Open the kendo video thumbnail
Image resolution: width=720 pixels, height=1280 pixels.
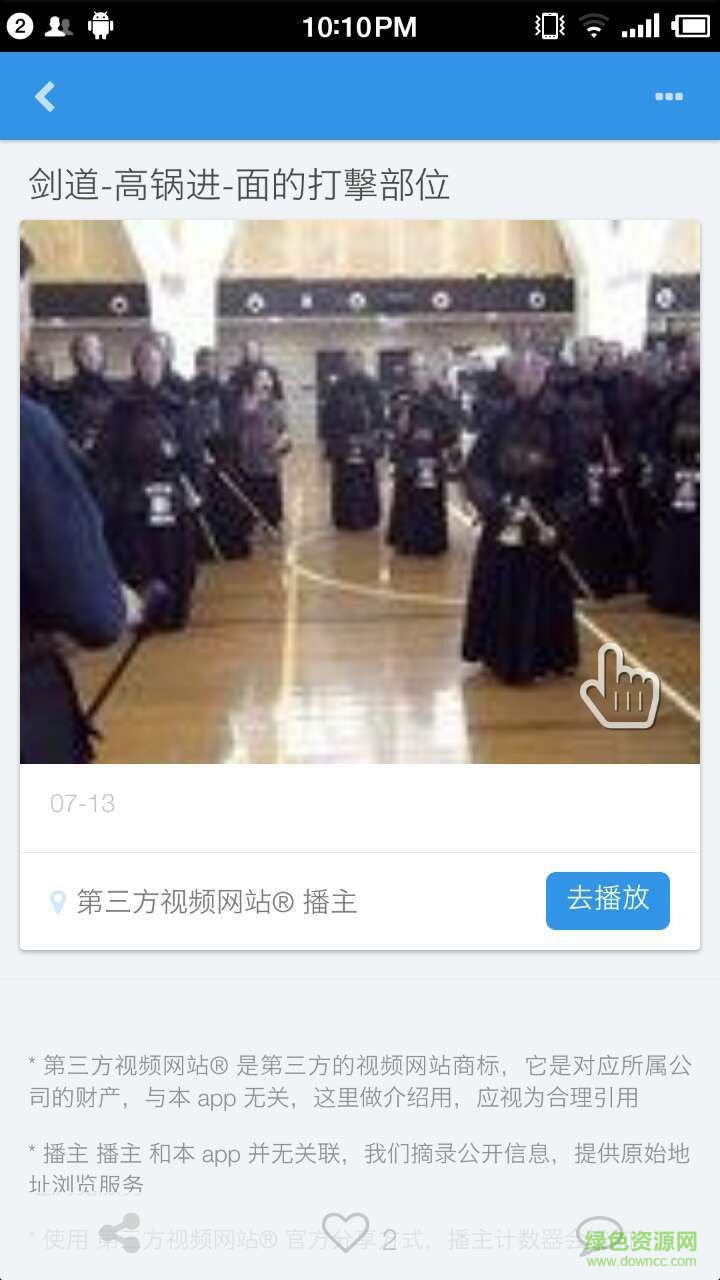click(x=360, y=491)
